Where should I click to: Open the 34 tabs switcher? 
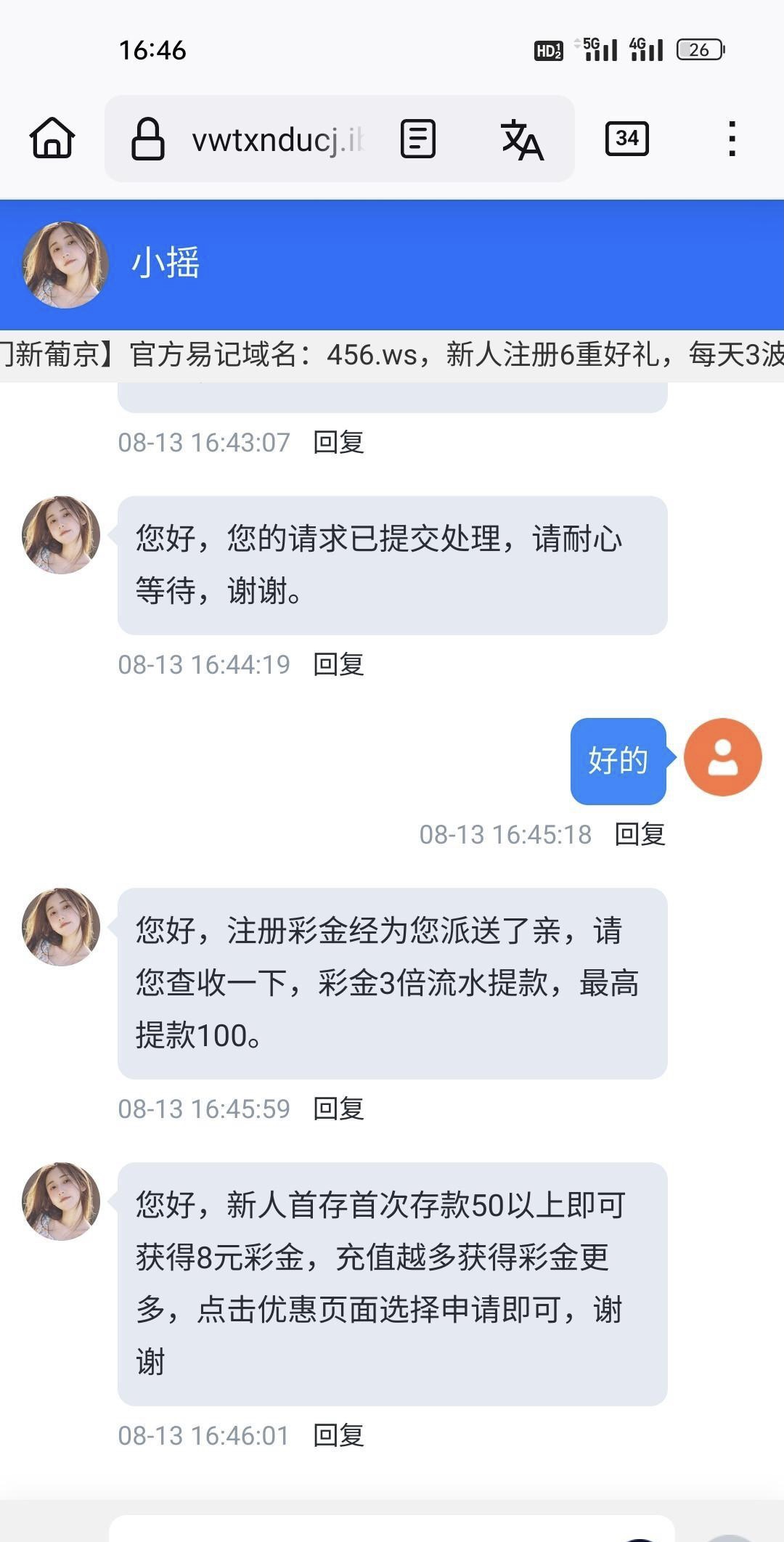(626, 139)
